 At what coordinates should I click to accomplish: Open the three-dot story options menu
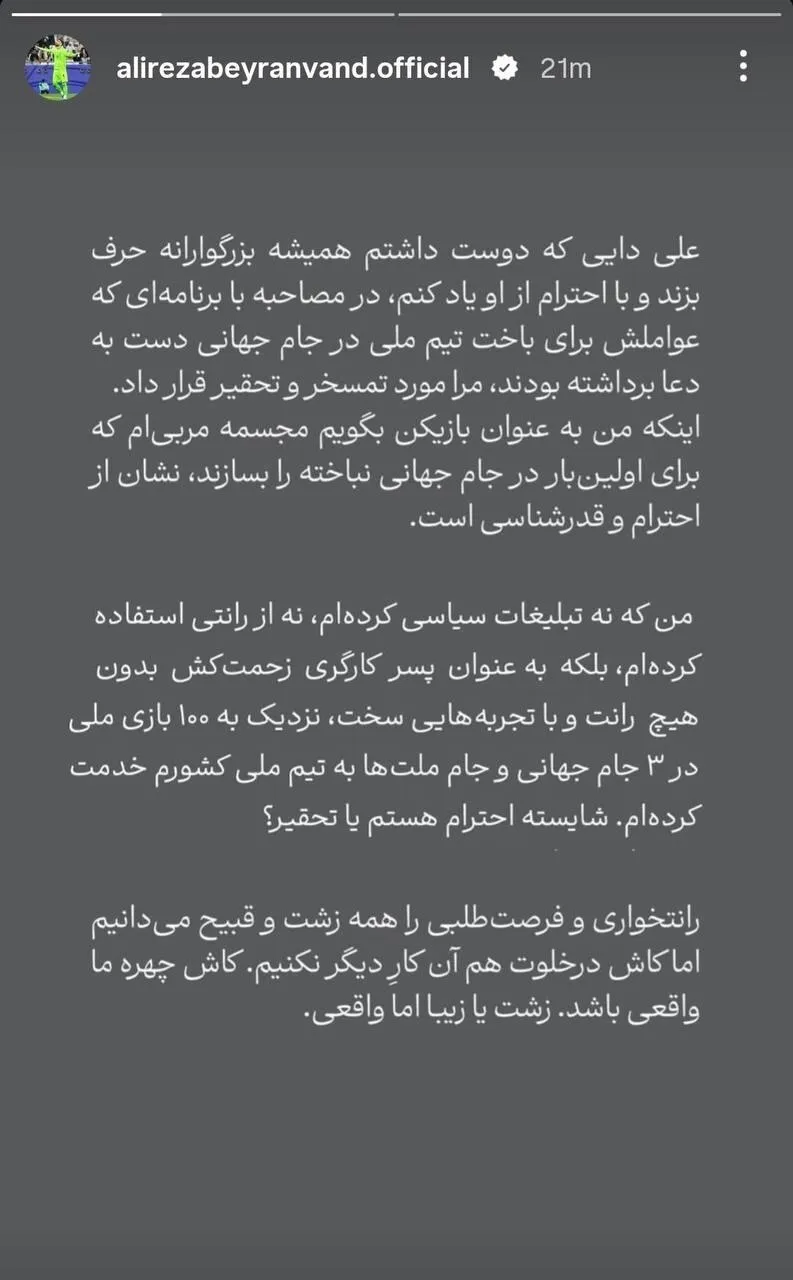pyautogui.click(x=743, y=67)
